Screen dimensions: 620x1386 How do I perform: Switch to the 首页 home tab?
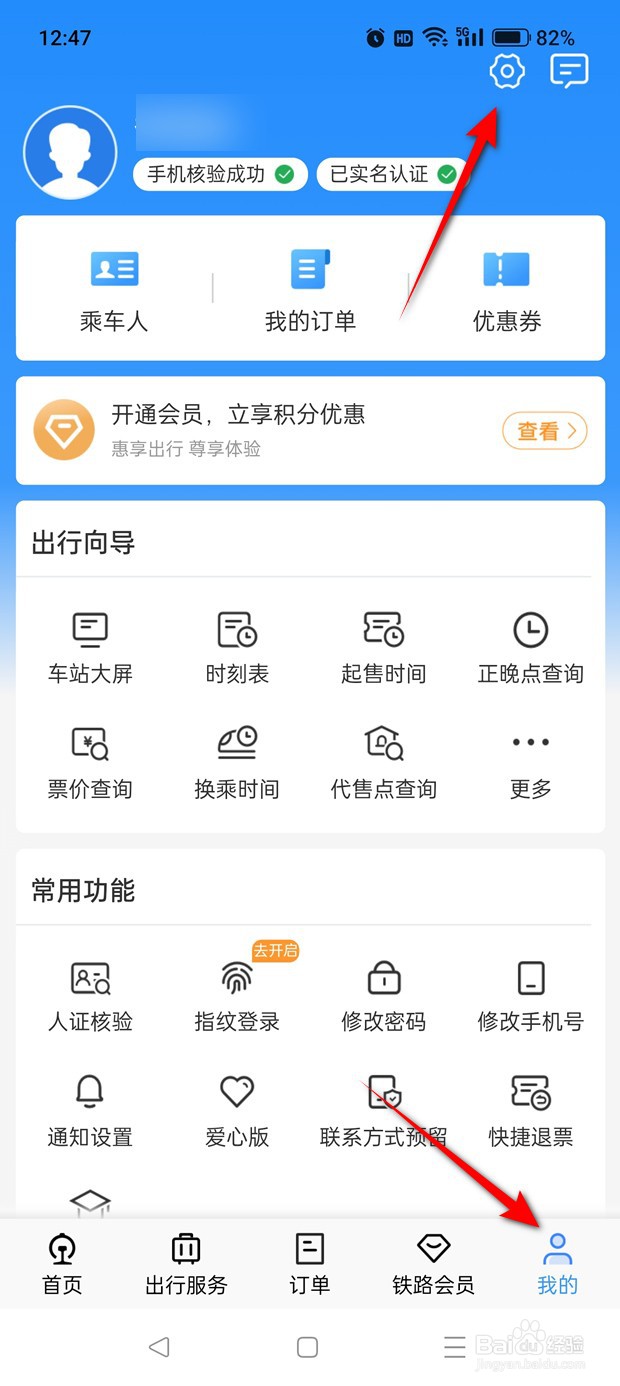(62, 1264)
